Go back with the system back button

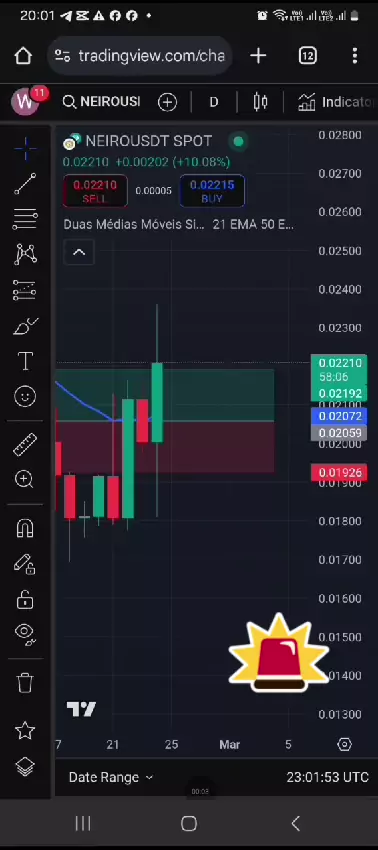(296, 823)
